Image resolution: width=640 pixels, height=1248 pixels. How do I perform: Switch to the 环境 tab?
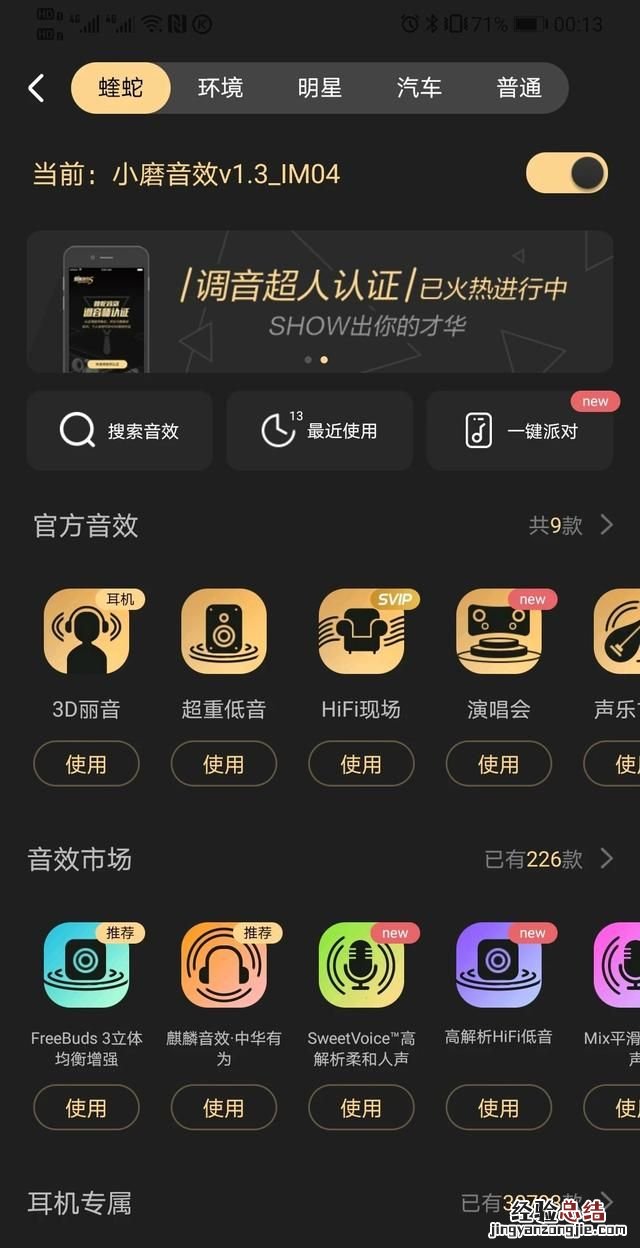(220, 88)
